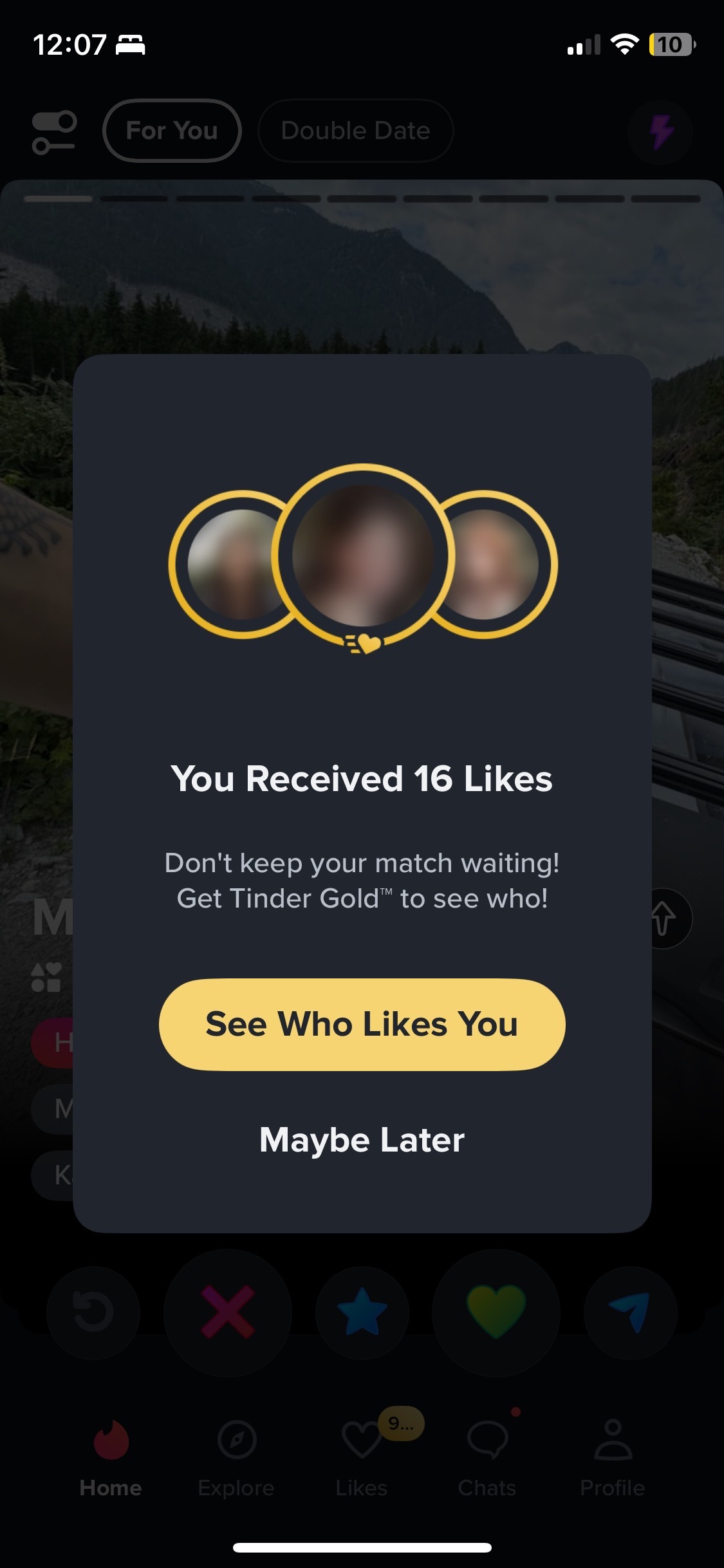Open discovery filter settings icon
The height and width of the screenshot is (1568, 724).
tap(54, 131)
